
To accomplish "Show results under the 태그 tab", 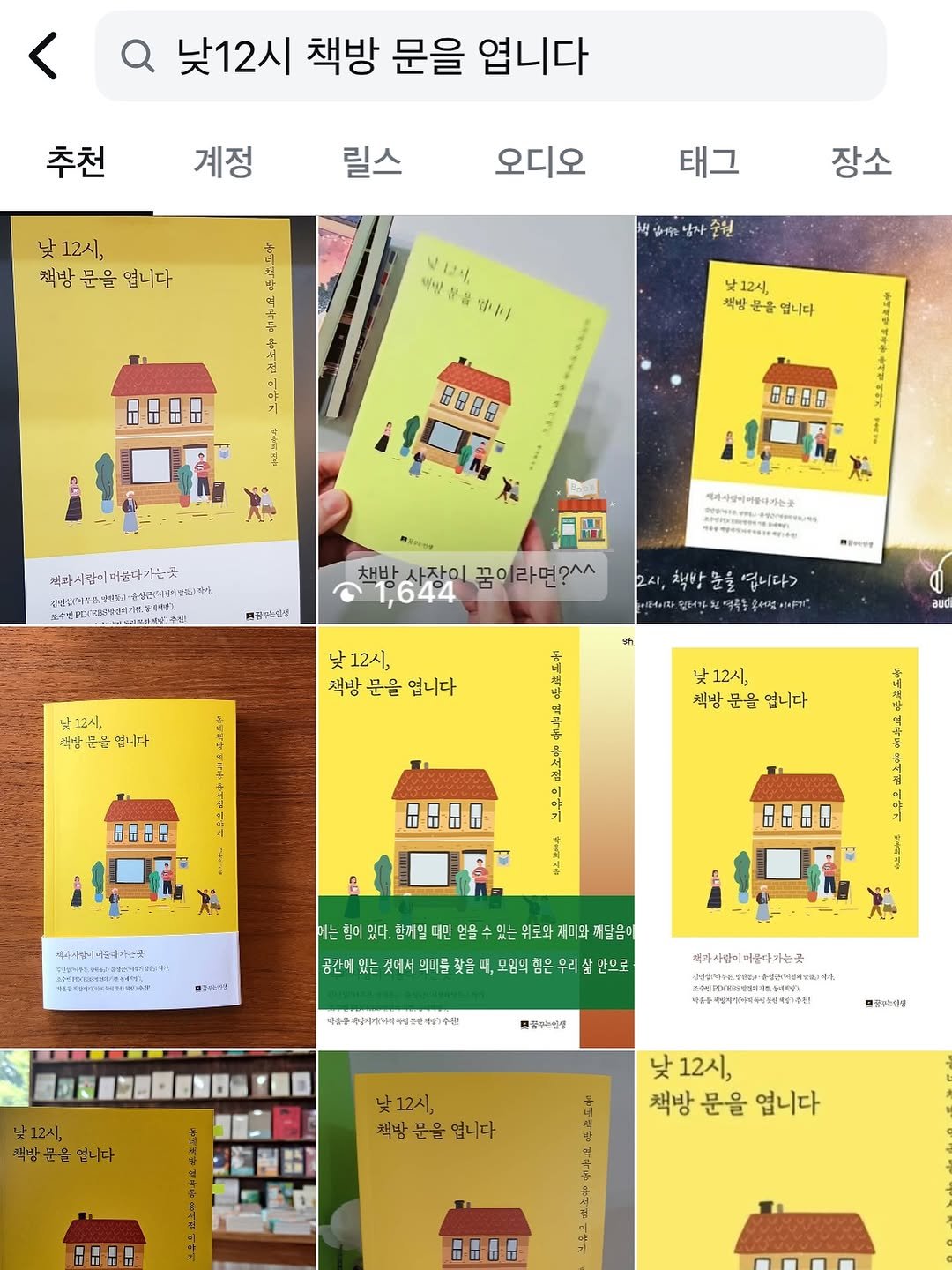I will click(709, 162).
